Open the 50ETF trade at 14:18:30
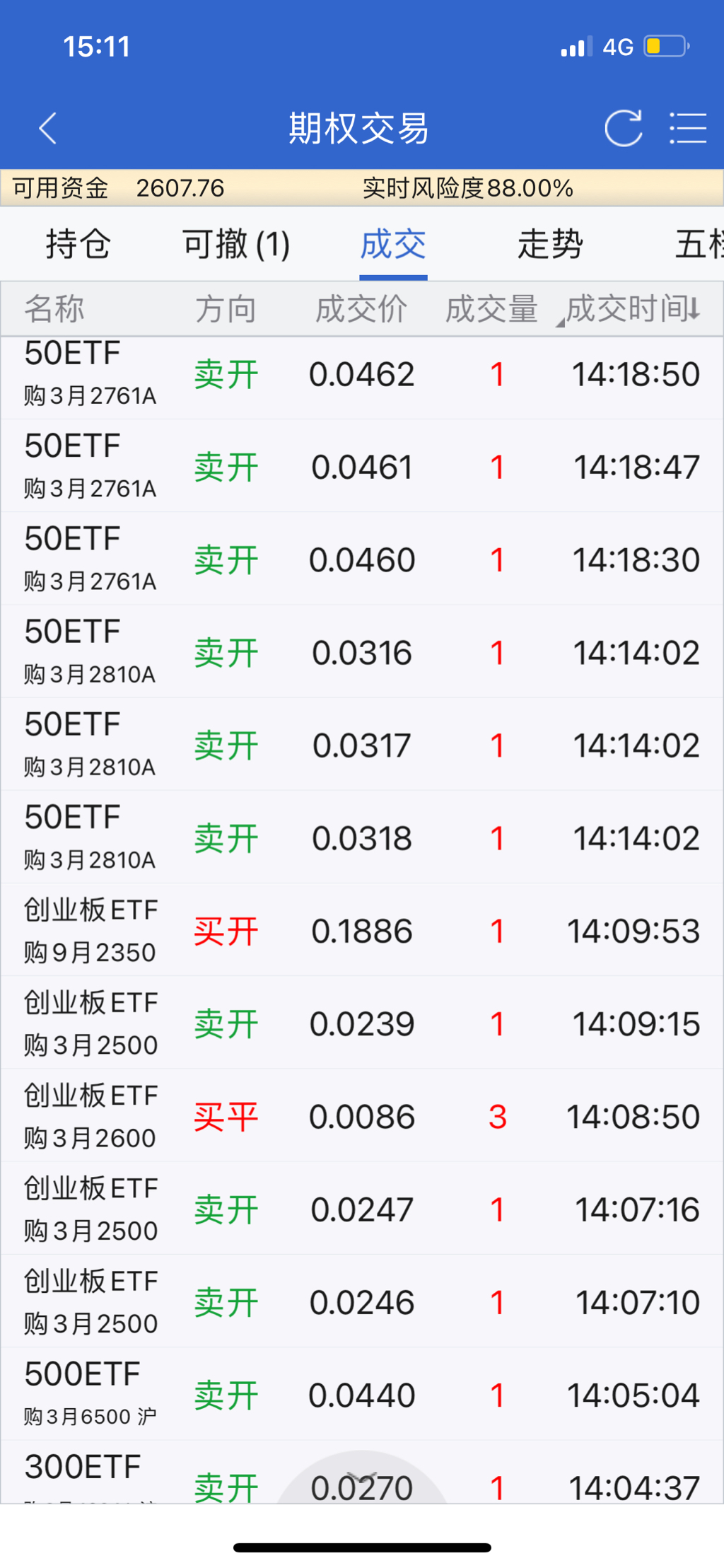The image size is (724, 1568). 362,559
